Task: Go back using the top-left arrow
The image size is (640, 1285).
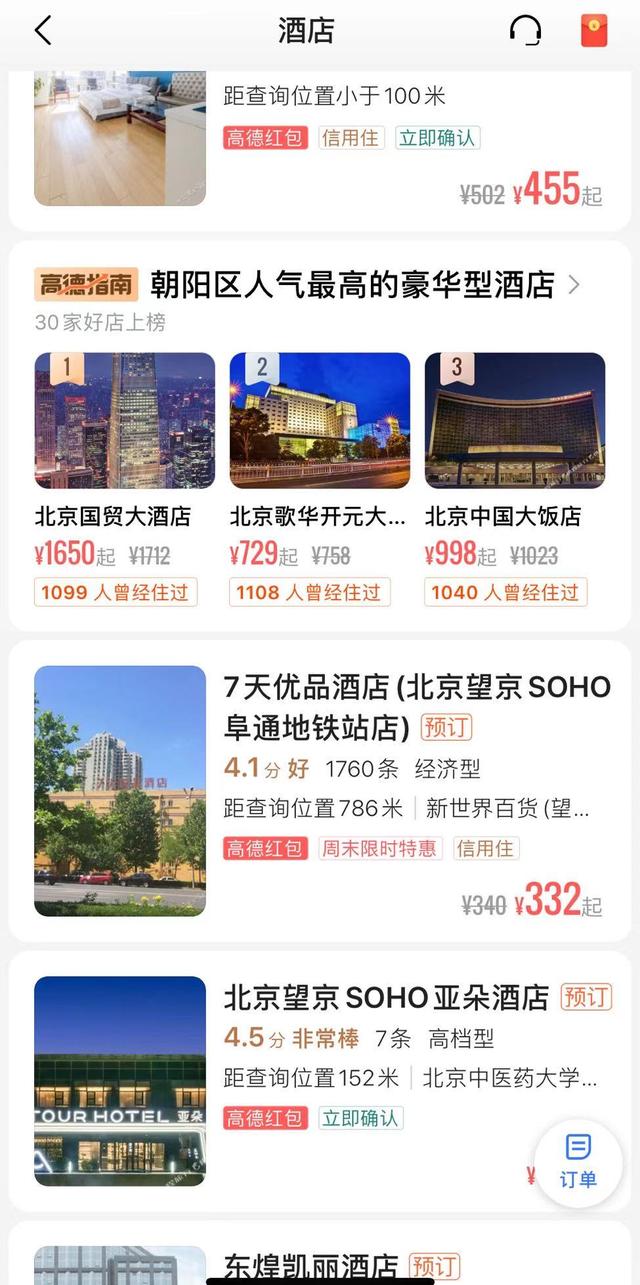Action: pos(43,31)
